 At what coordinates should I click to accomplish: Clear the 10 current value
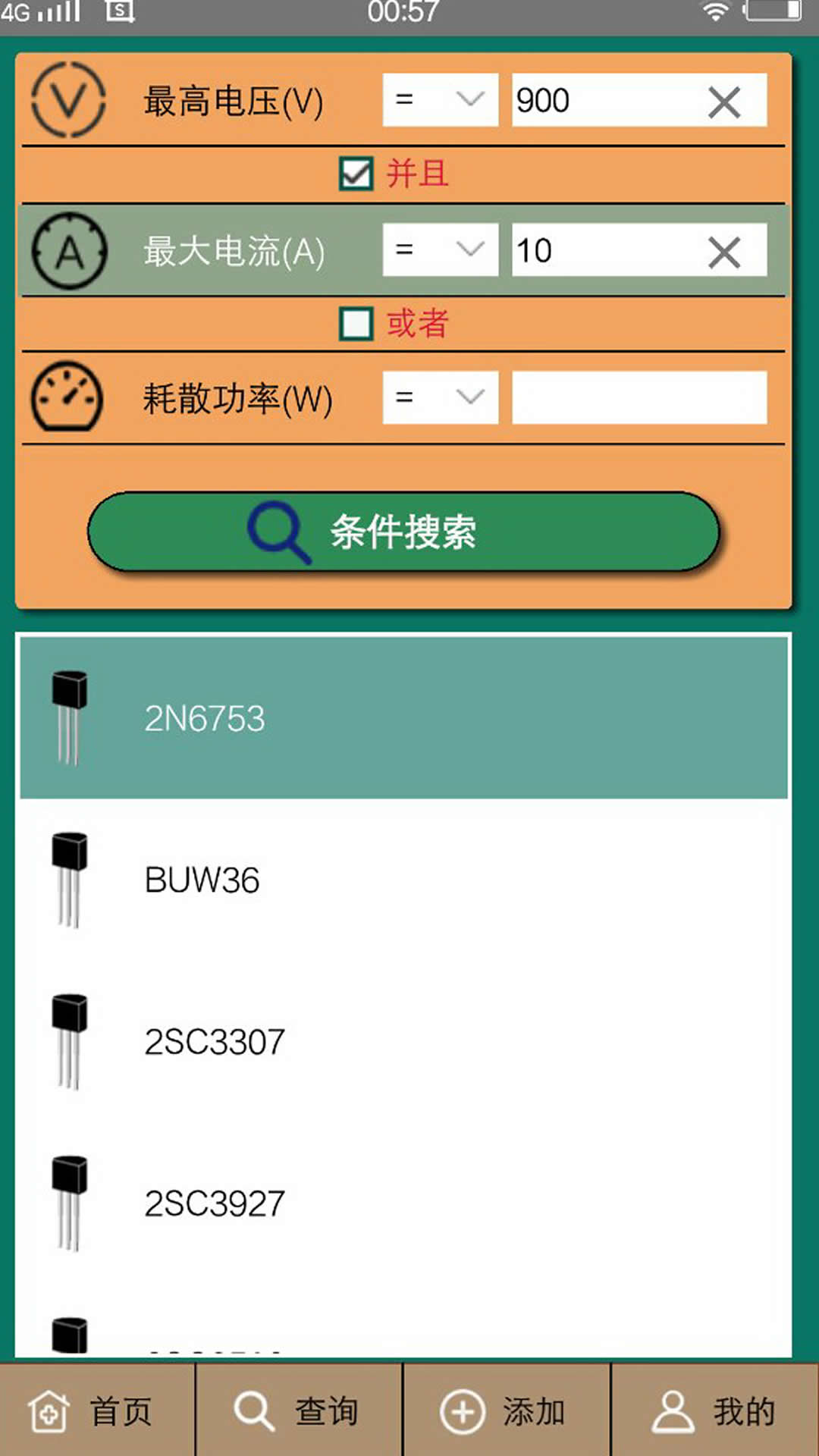coord(723,252)
